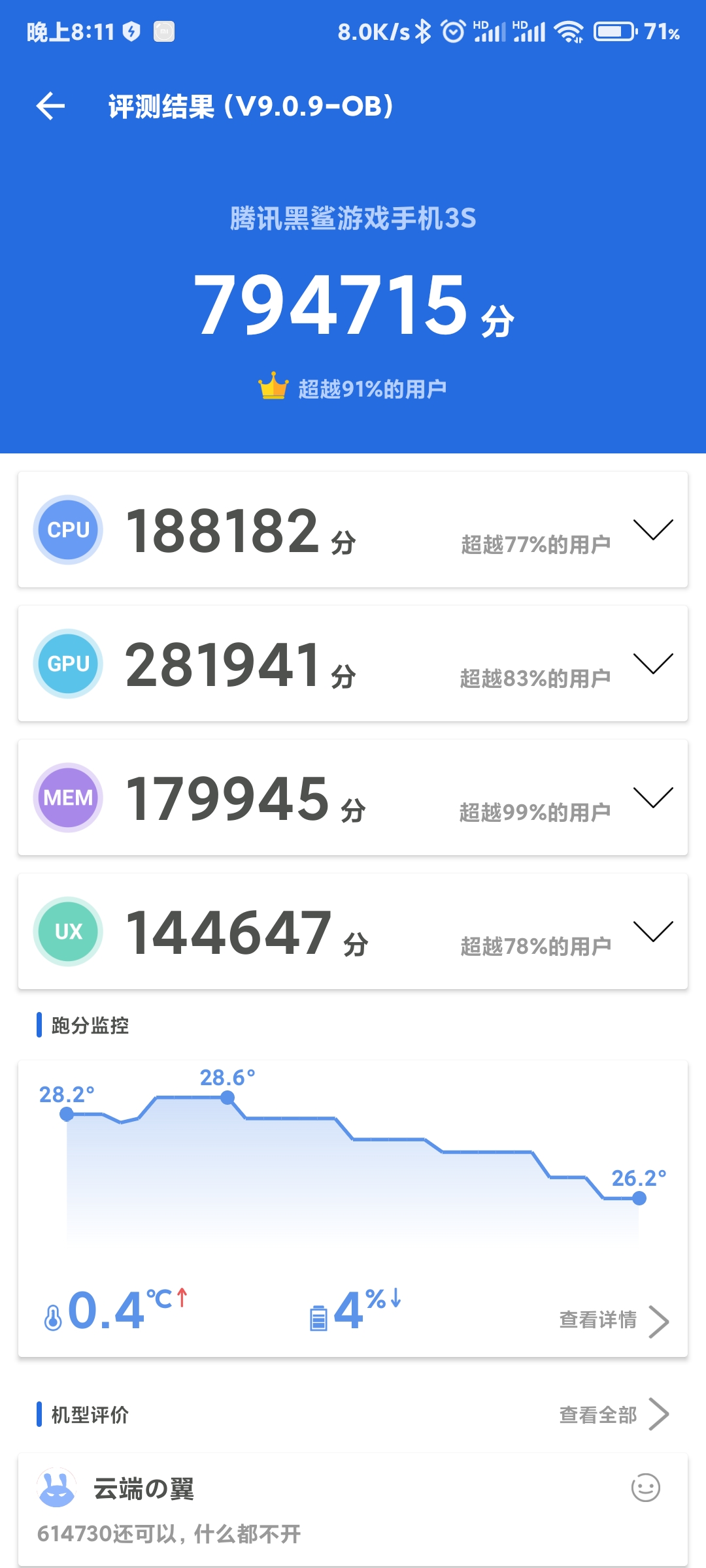Open 查看详情 for benchmark monitoring
The height and width of the screenshot is (1568, 706).
(x=614, y=1320)
